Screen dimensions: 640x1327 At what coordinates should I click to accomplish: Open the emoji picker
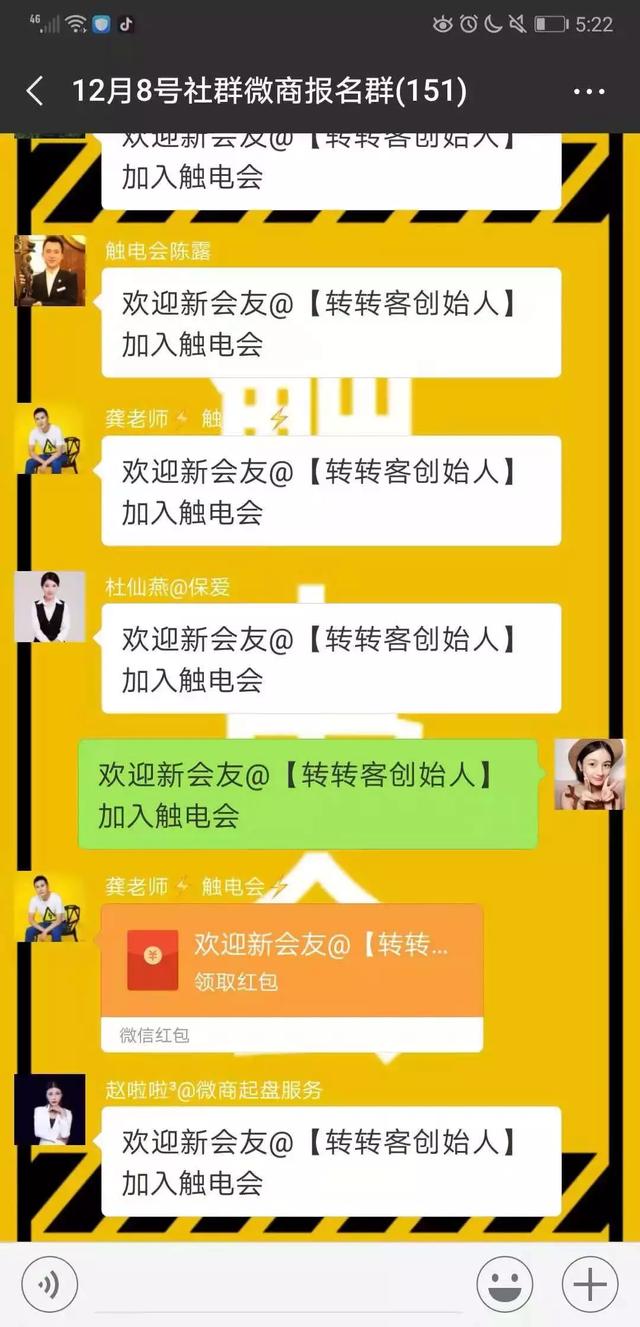505,1285
